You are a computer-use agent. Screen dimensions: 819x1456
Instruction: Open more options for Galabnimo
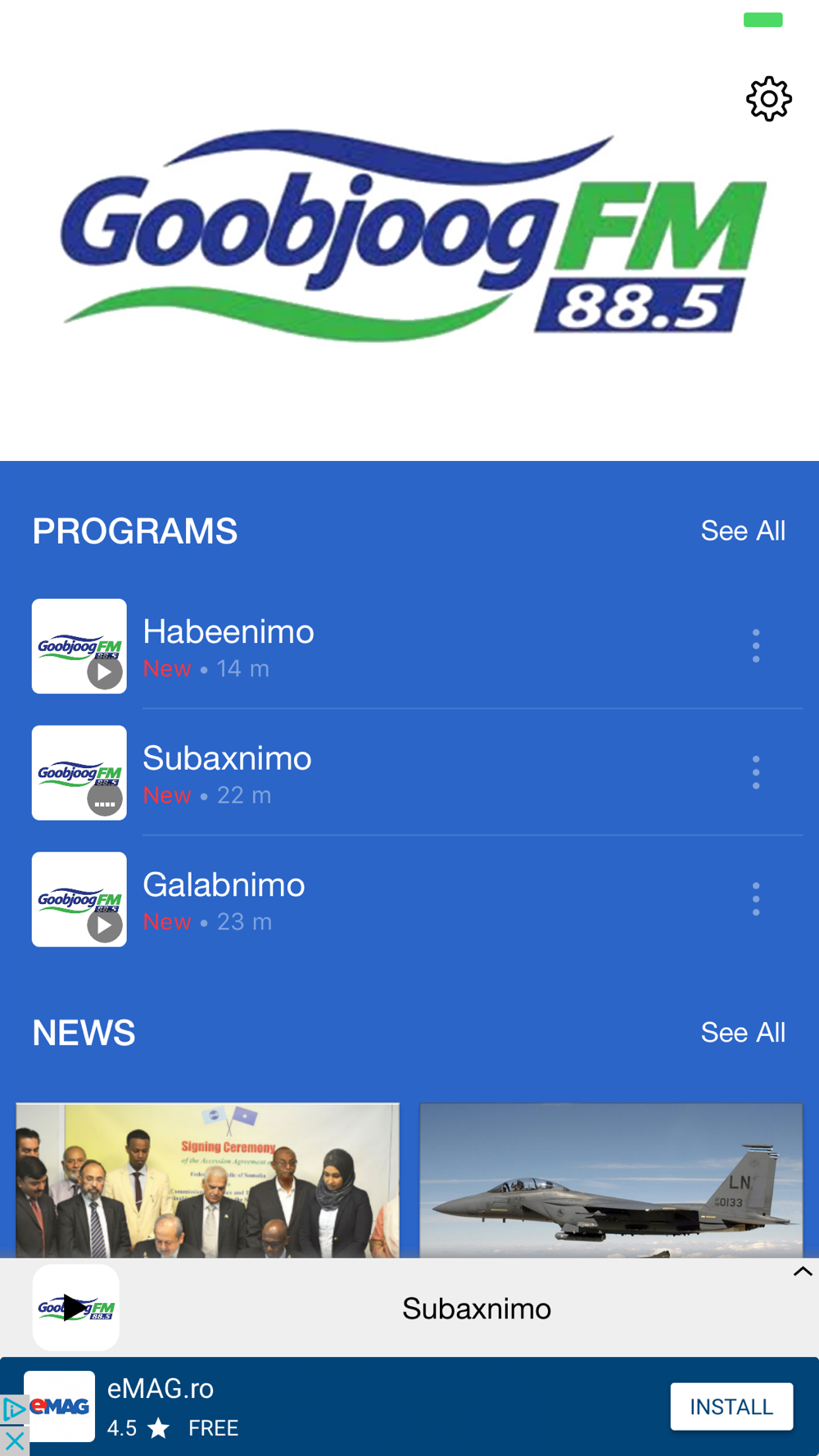(x=755, y=899)
